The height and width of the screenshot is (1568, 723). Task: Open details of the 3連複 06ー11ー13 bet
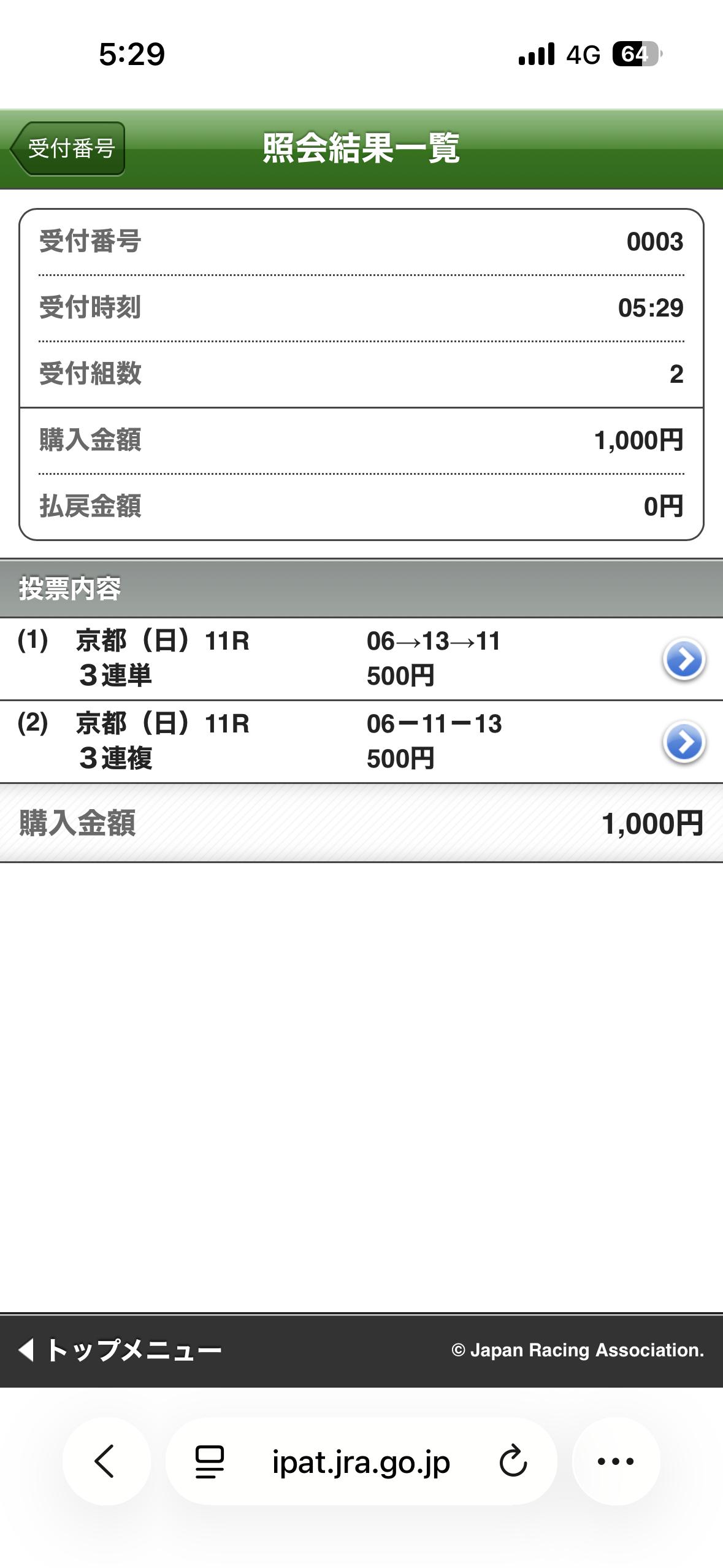(684, 742)
